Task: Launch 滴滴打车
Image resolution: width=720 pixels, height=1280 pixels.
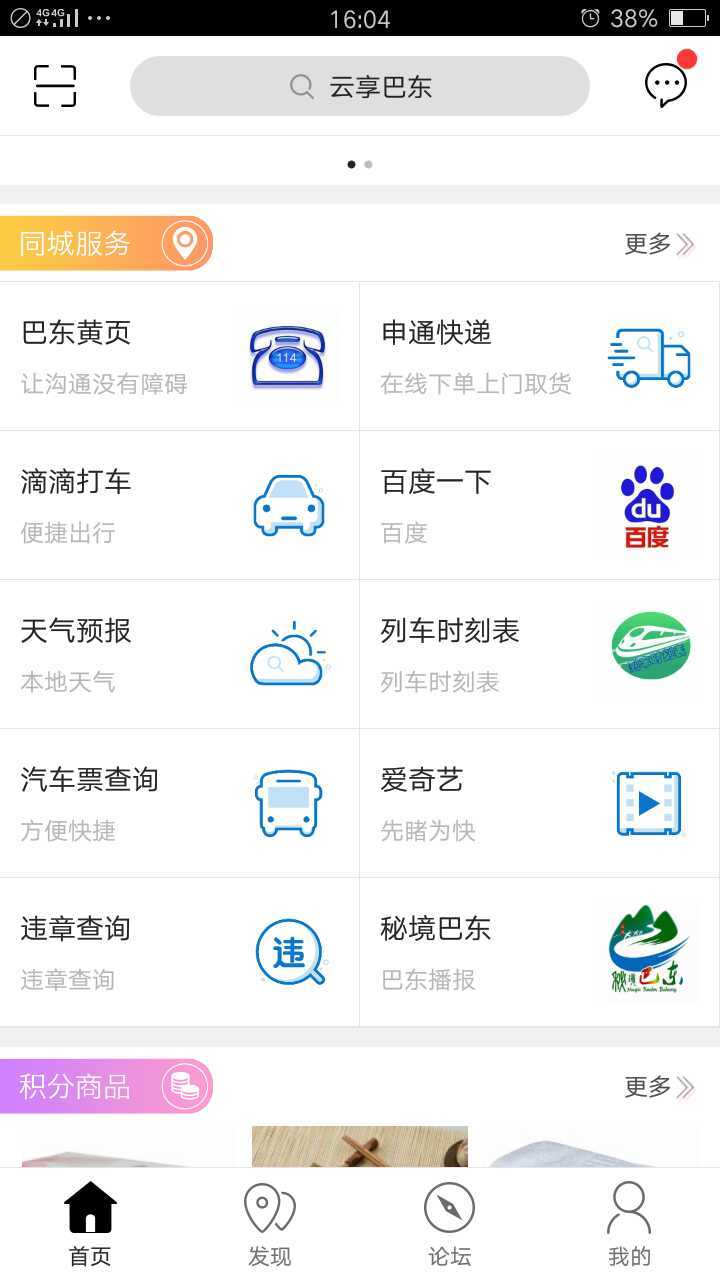Action: point(180,505)
